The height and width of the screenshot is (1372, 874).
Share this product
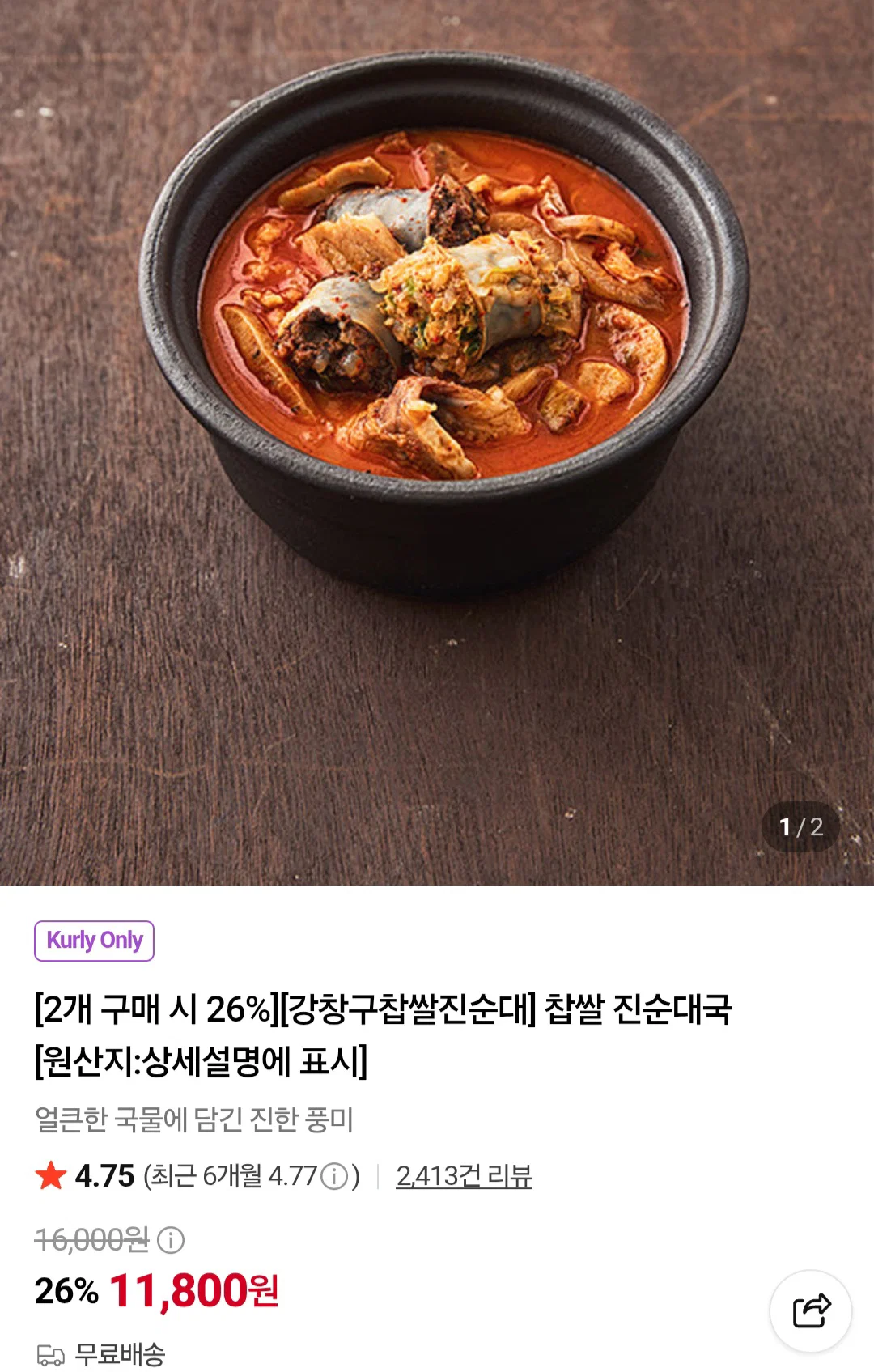click(810, 1310)
